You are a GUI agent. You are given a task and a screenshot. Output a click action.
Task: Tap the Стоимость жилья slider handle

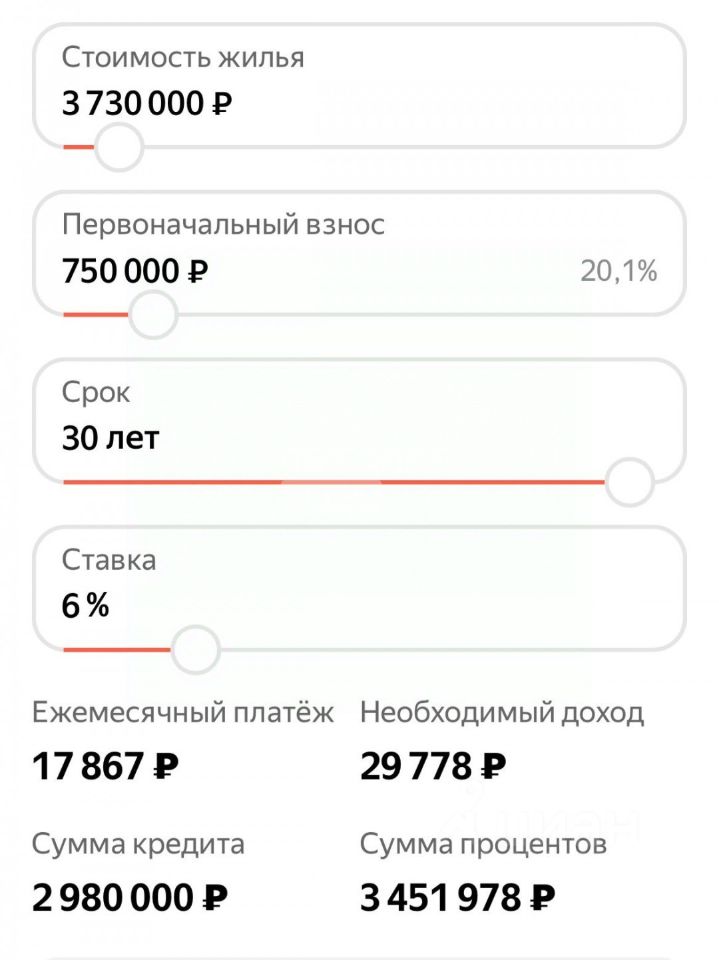pos(118,148)
